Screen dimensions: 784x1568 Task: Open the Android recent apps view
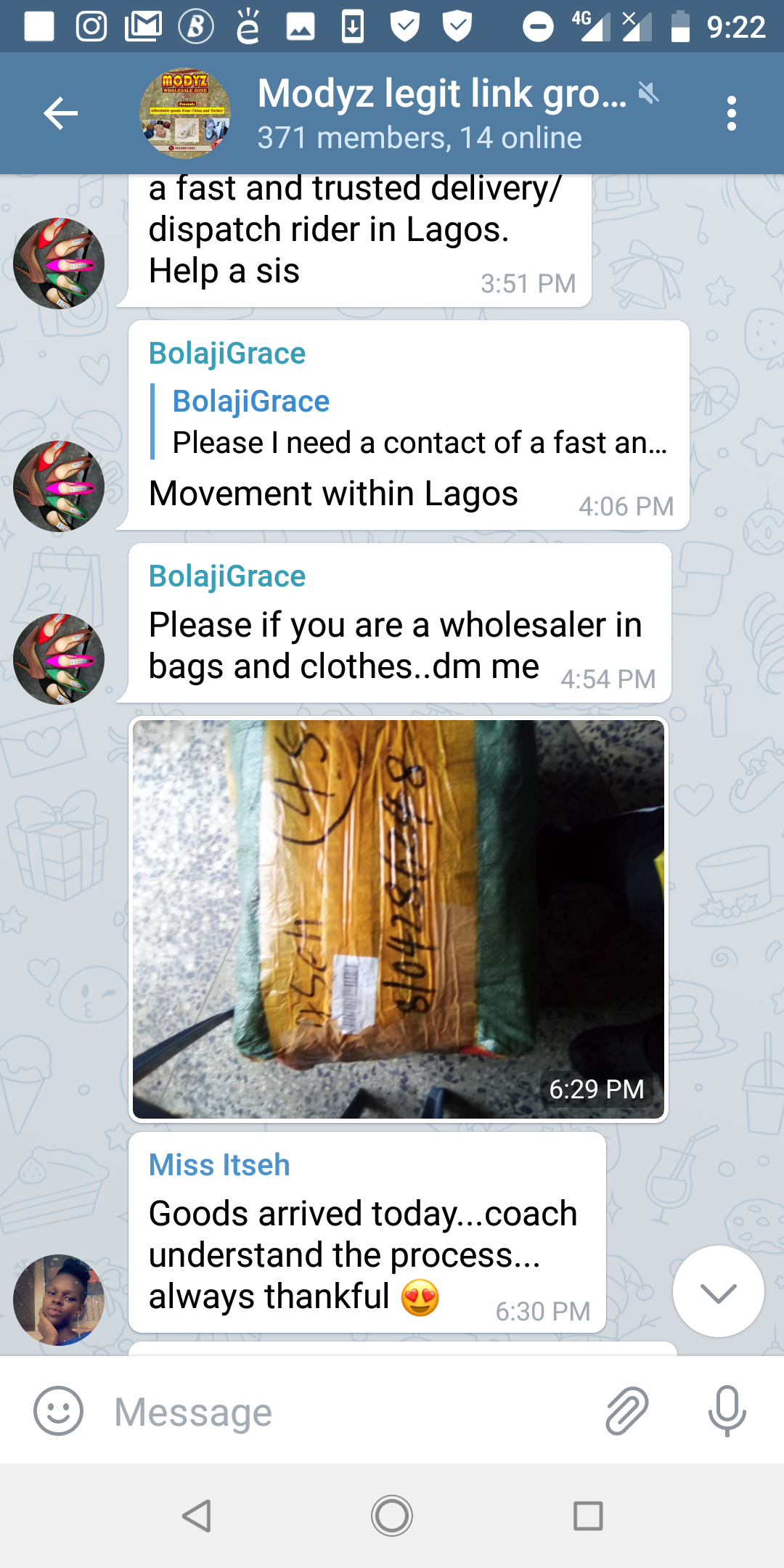[587, 1516]
